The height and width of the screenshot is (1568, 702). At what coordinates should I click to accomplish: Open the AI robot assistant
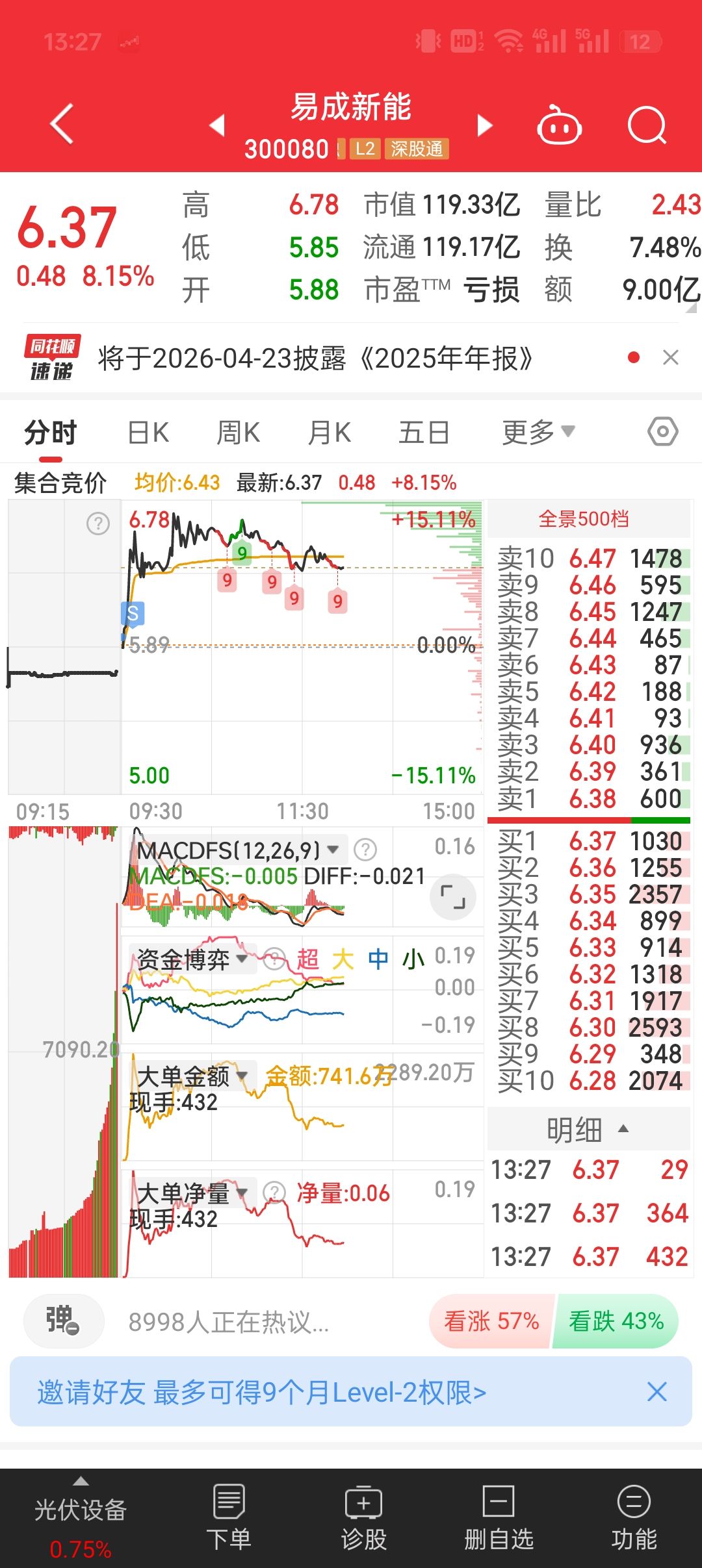click(x=558, y=125)
